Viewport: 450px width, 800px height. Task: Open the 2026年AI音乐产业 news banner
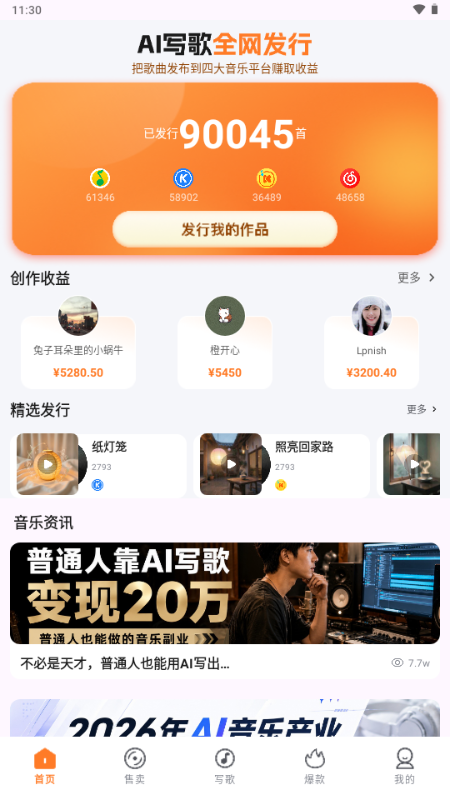tap(225, 718)
